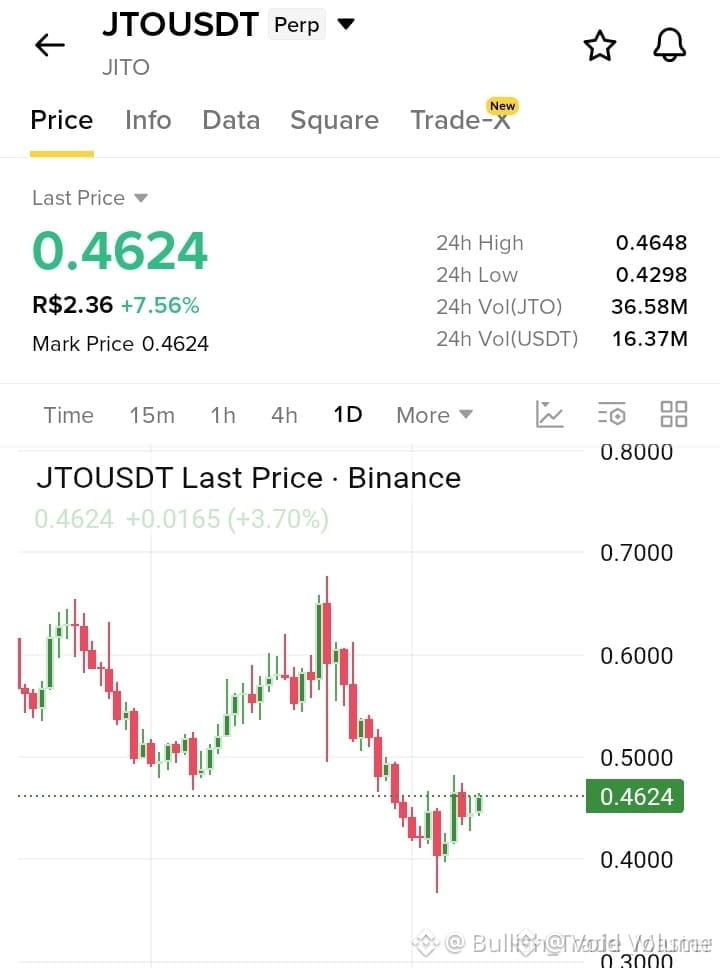Image resolution: width=720 pixels, height=968 pixels.
Task: Open the chart indicator settings icon
Action: [x=612, y=414]
